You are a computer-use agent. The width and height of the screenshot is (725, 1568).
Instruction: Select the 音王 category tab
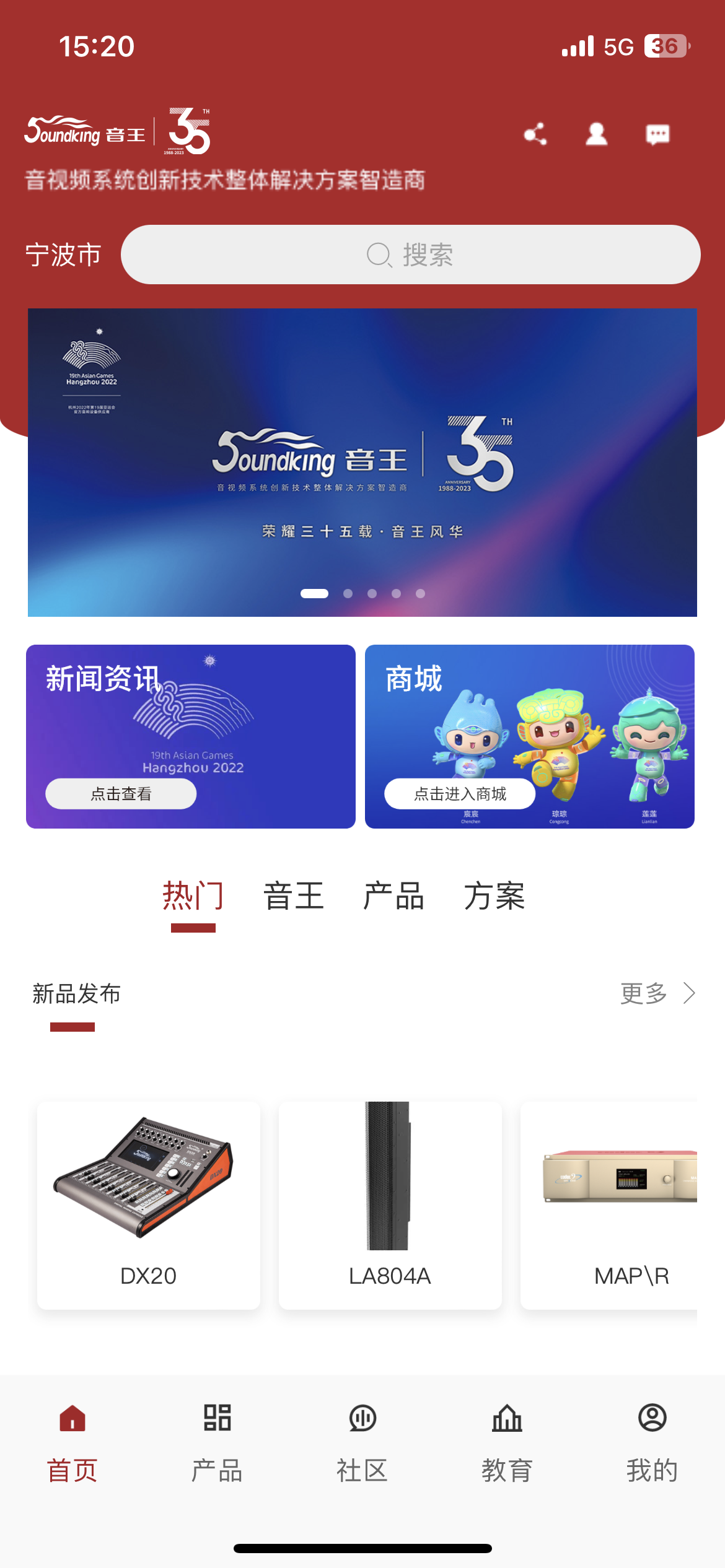(x=293, y=895)
